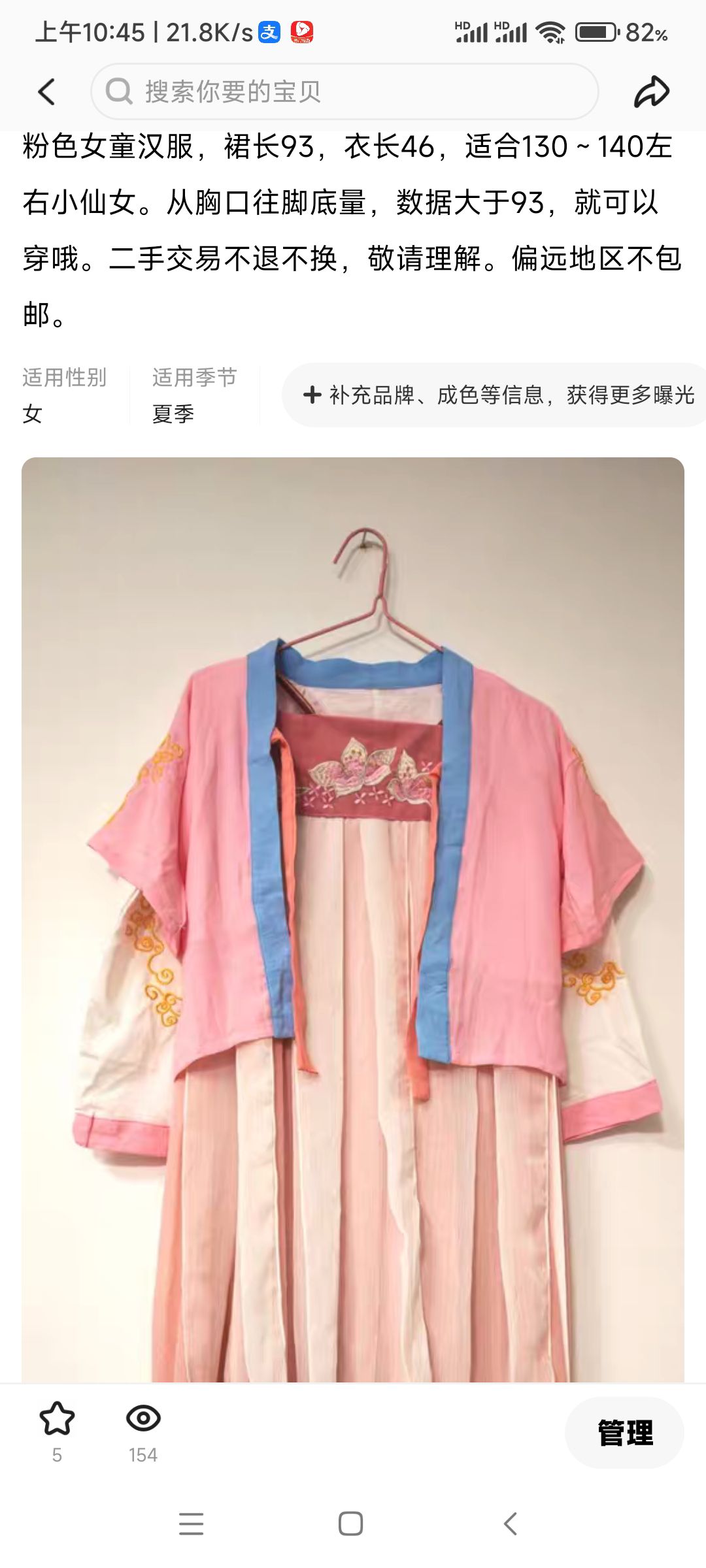Open the pink hanfu product photo

[353, 915]
